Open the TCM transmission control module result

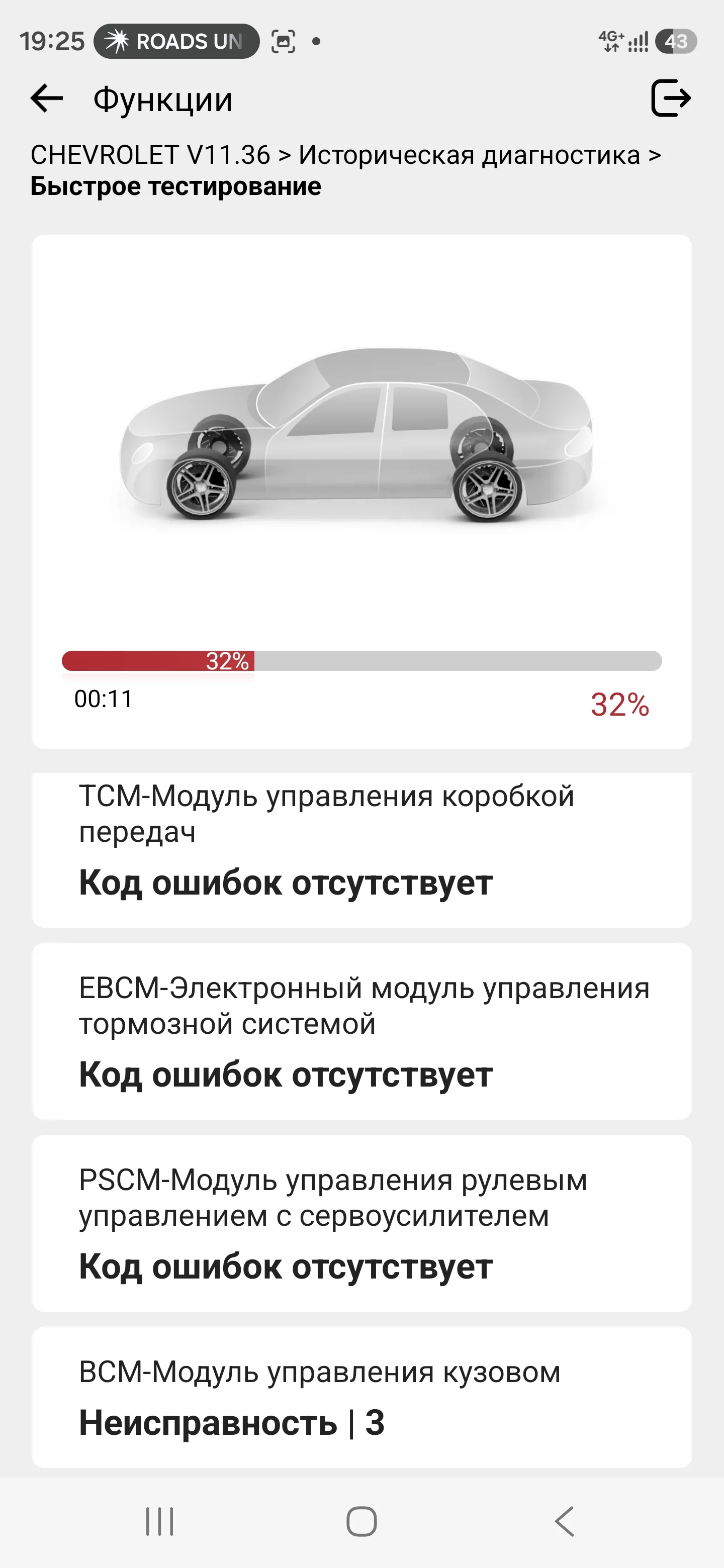361,850
